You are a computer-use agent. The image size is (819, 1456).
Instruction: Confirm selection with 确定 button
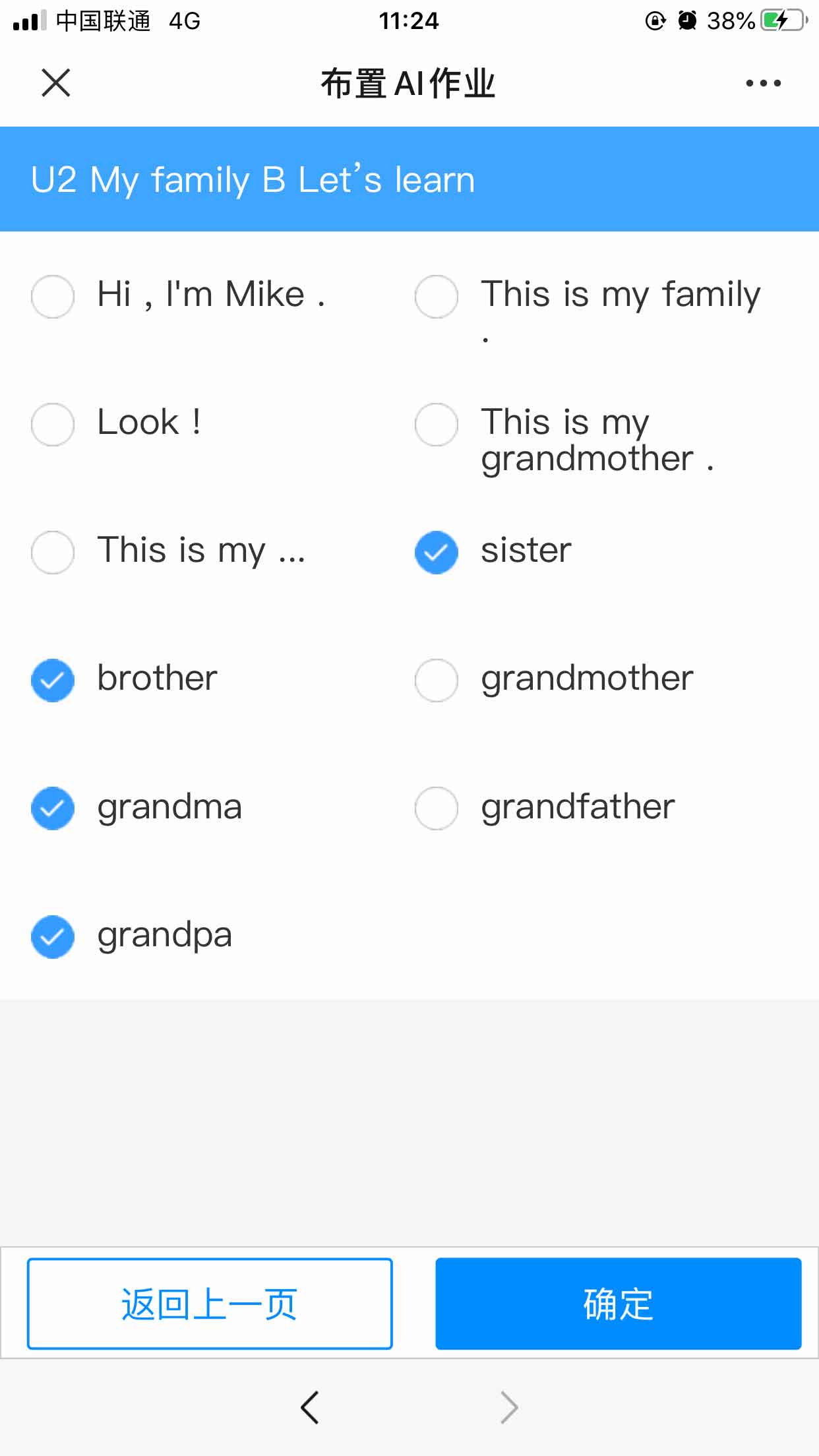coord(619,1304)
